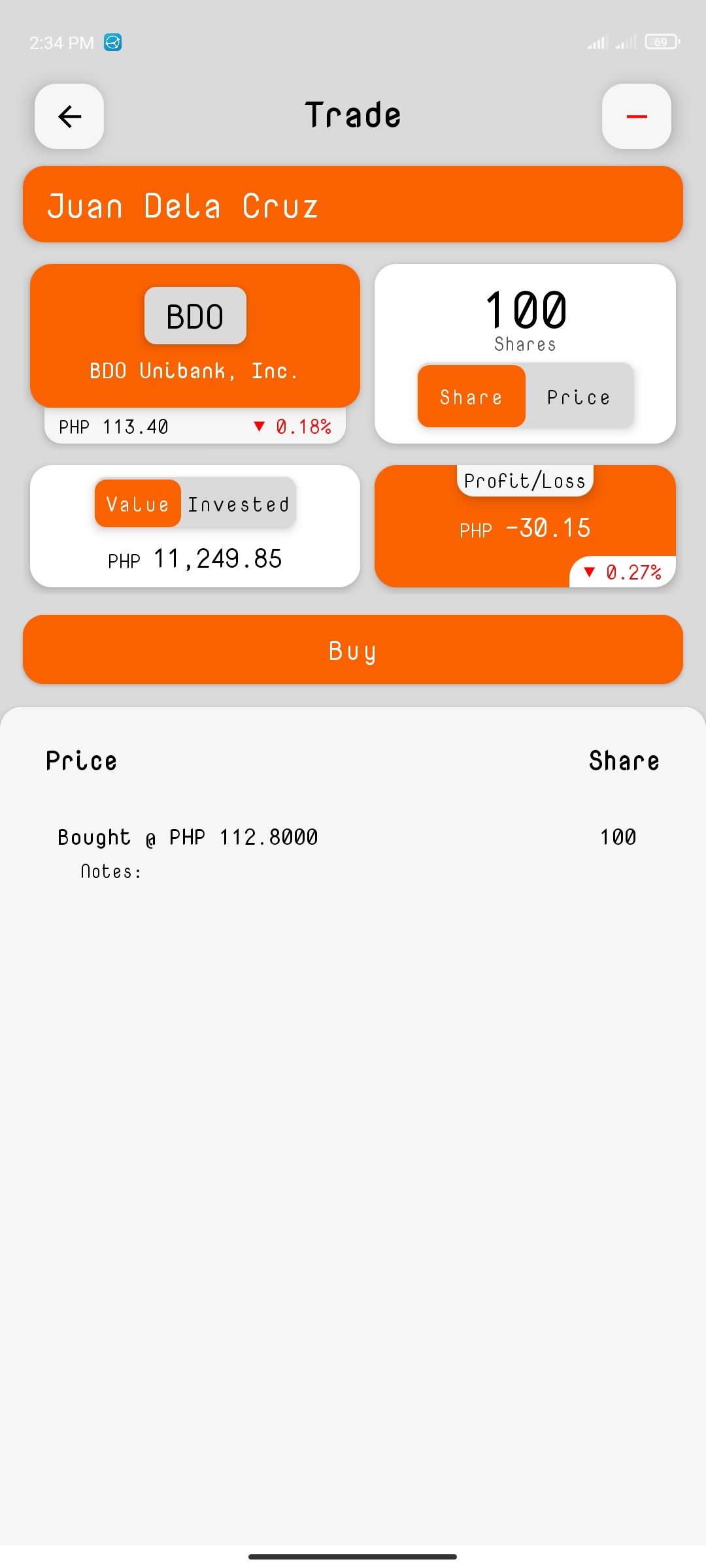
Task: Switch to the Price segment
Action: (579, 397)
